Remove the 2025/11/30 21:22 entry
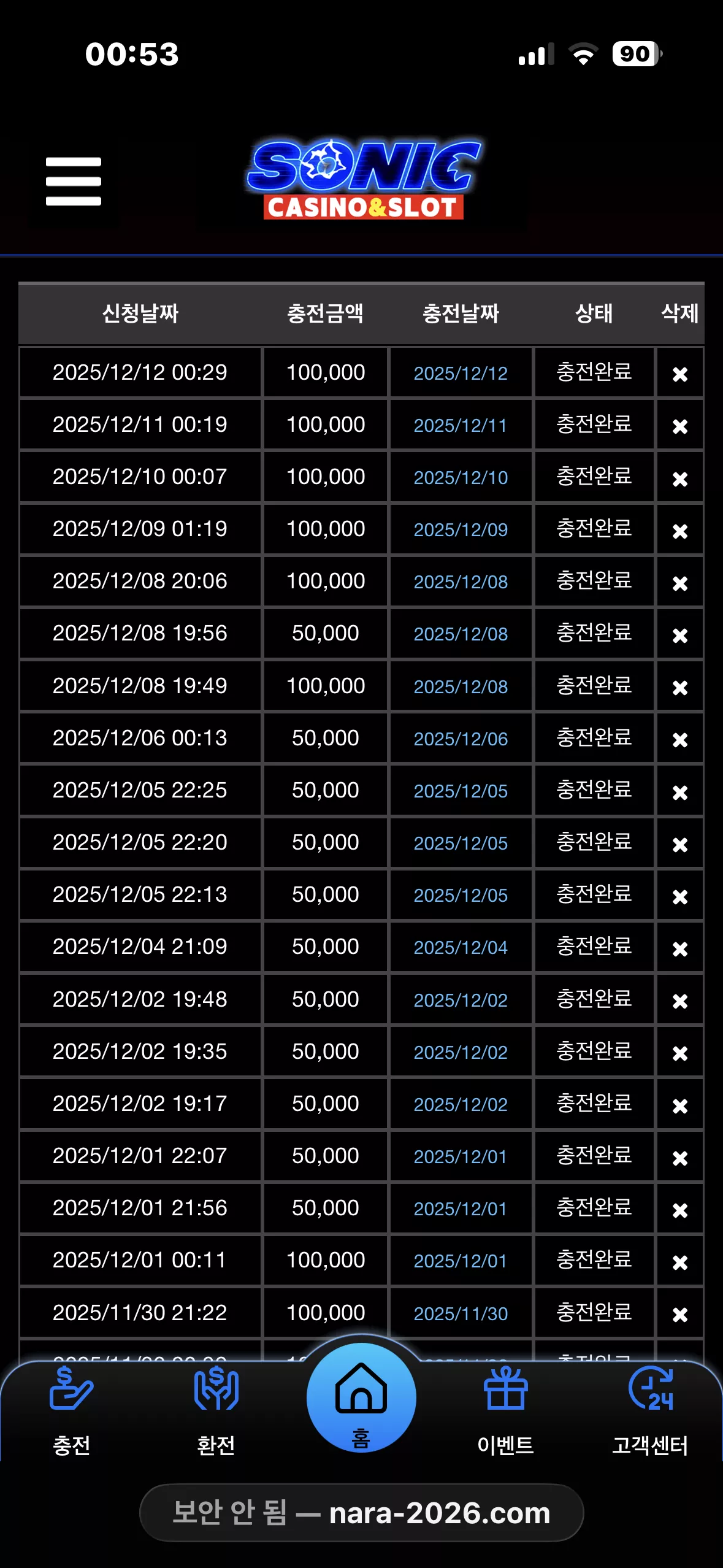 pyautogui.click(x=679, y=1314)
